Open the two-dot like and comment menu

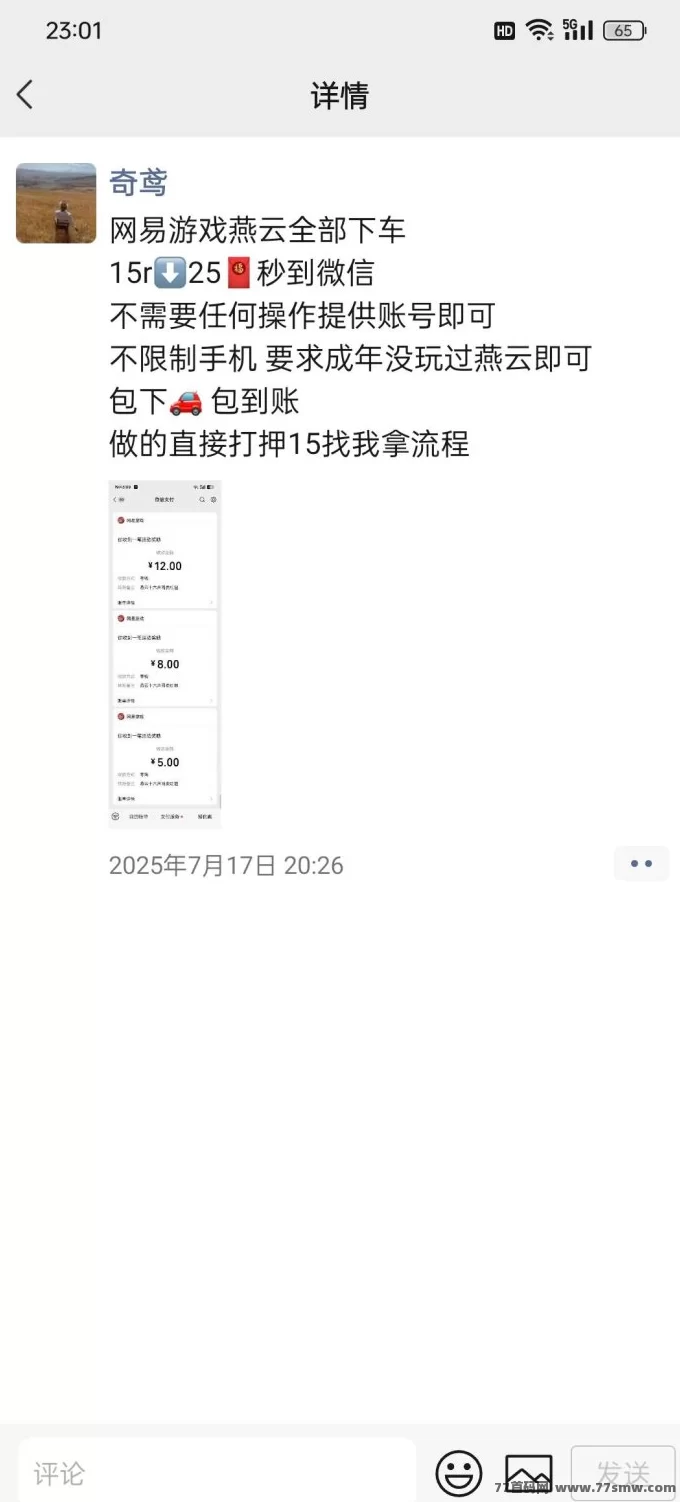click(641, 864)
